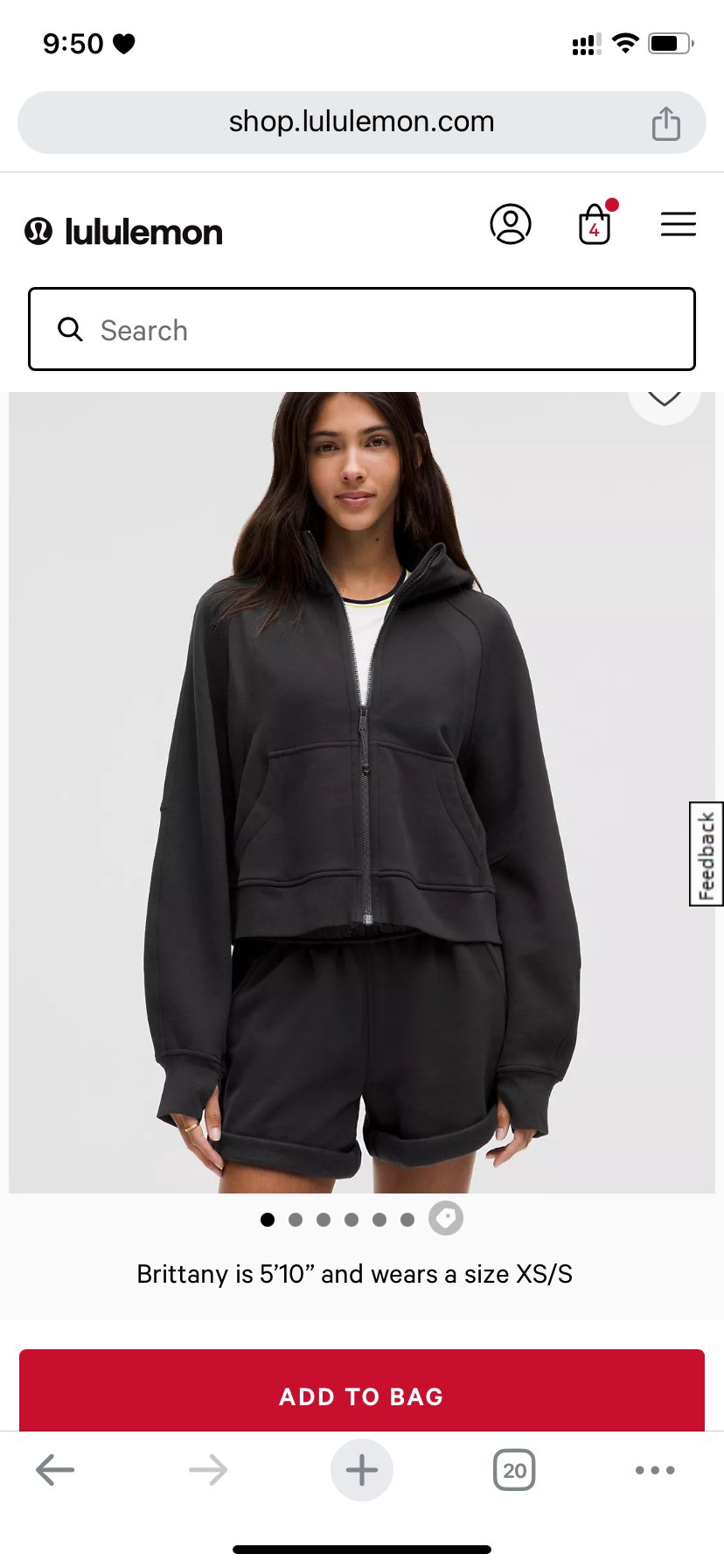Open the account profile icon
Image resolution: width=724 pixels, height=1568 pixels.
click(511, 224)
